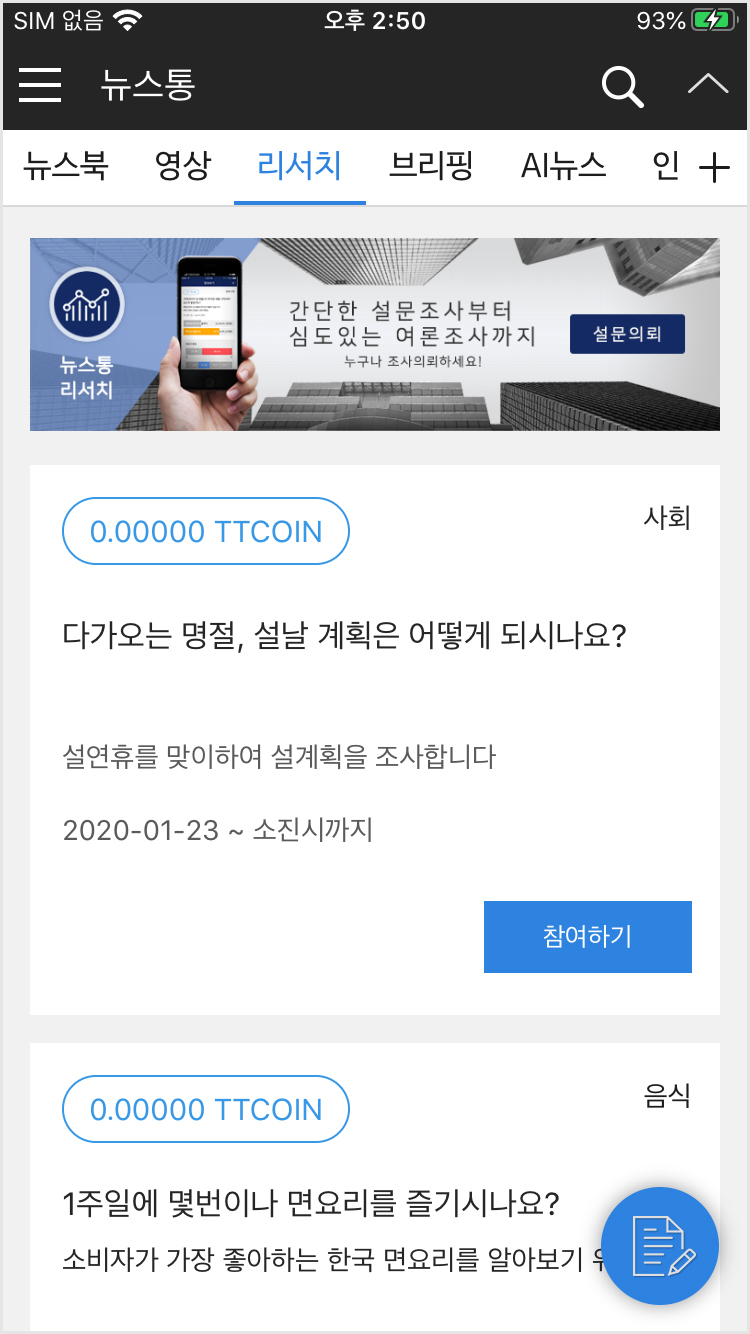Tap the plus icon to add tabs
The height and width of the screenshot is (1334, 750).
pos(714,168)
